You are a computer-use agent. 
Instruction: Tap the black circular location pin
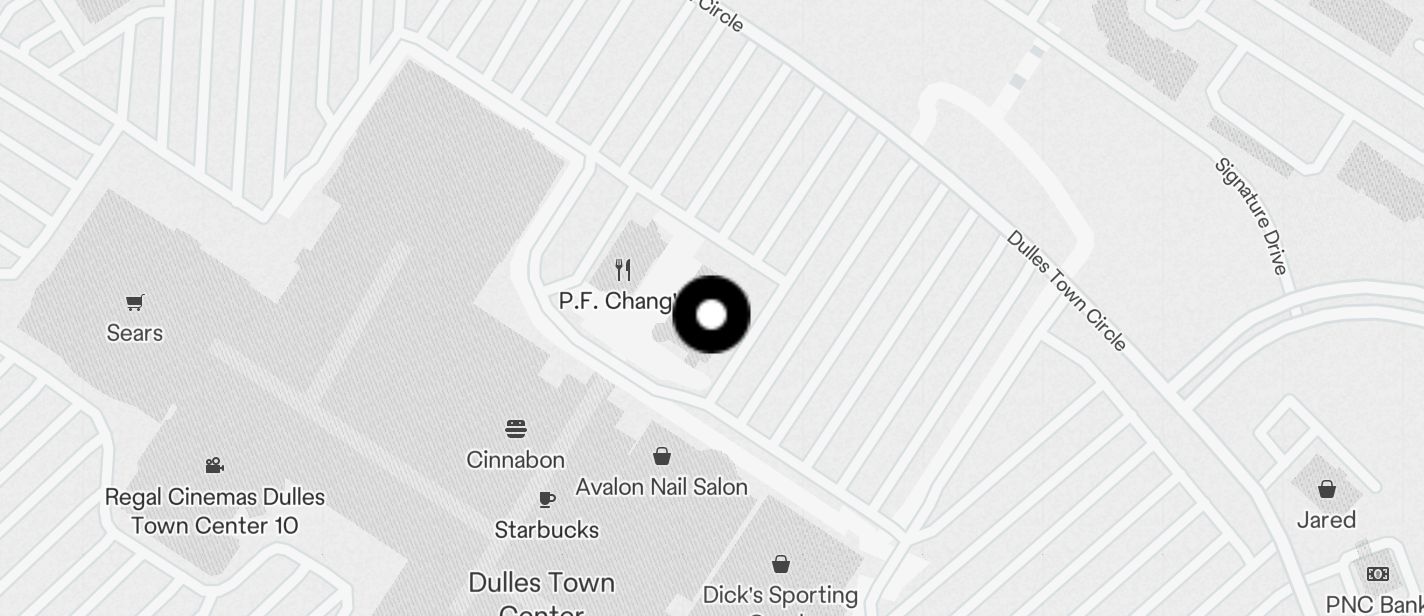711,315
